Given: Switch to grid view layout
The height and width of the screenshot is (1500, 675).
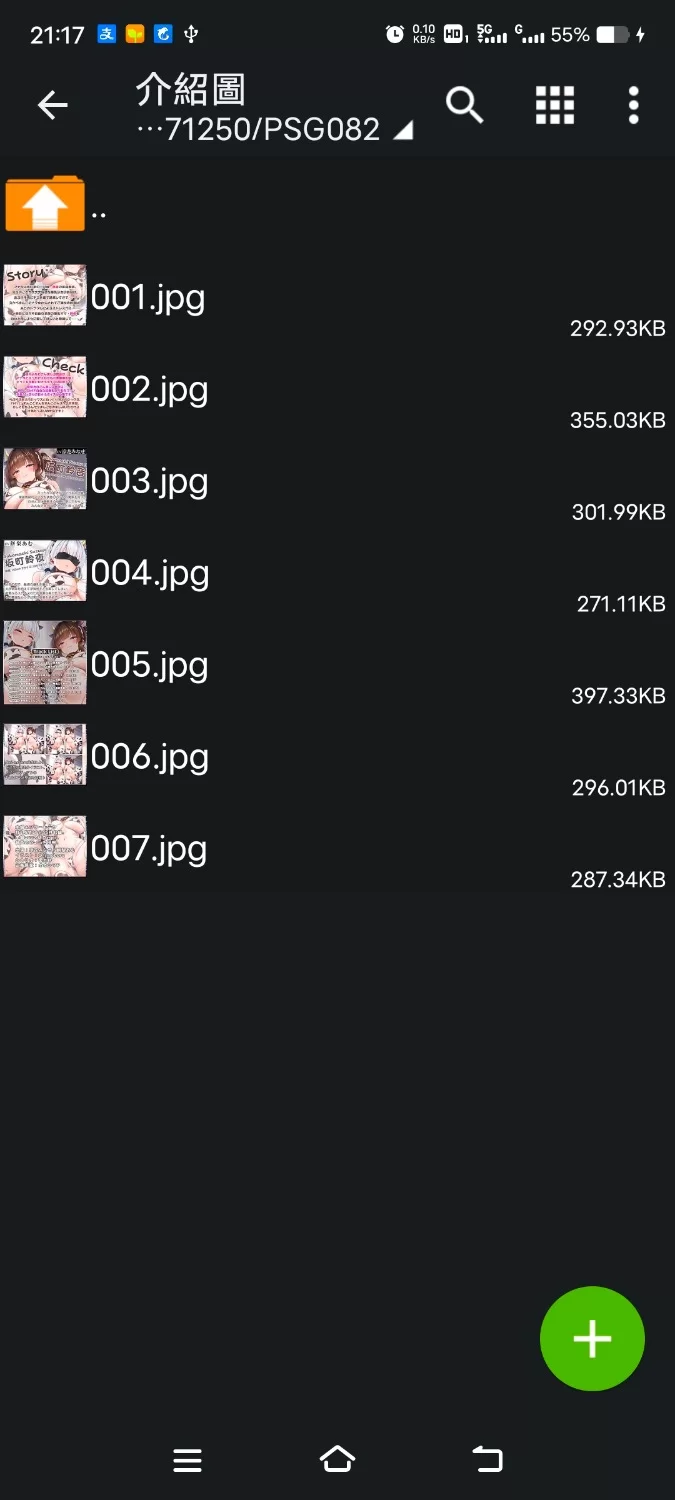Looking at the screenshot, I should point(554,105).
